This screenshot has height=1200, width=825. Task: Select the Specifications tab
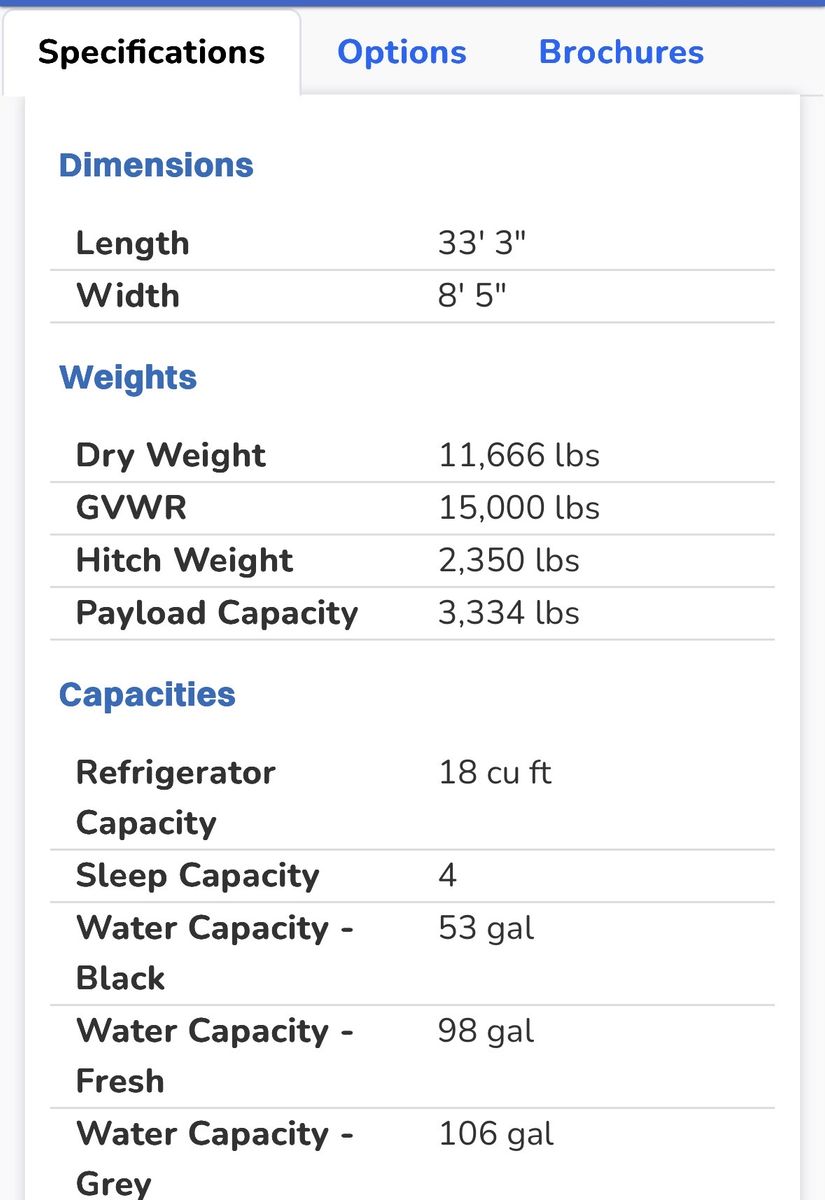[x=151, y=52]
